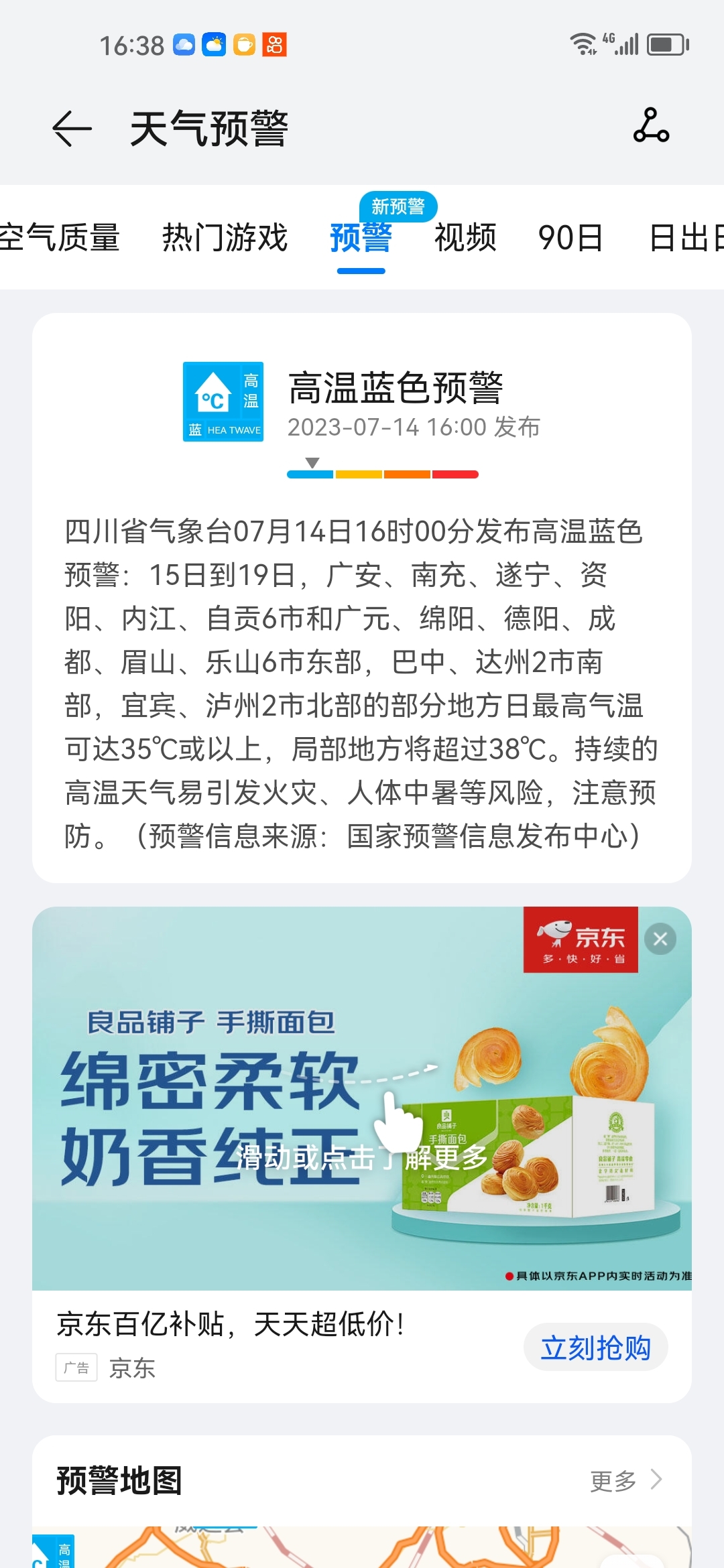Open the 日出日落 tab
The image size is (724, 1568).
(686, 238)
